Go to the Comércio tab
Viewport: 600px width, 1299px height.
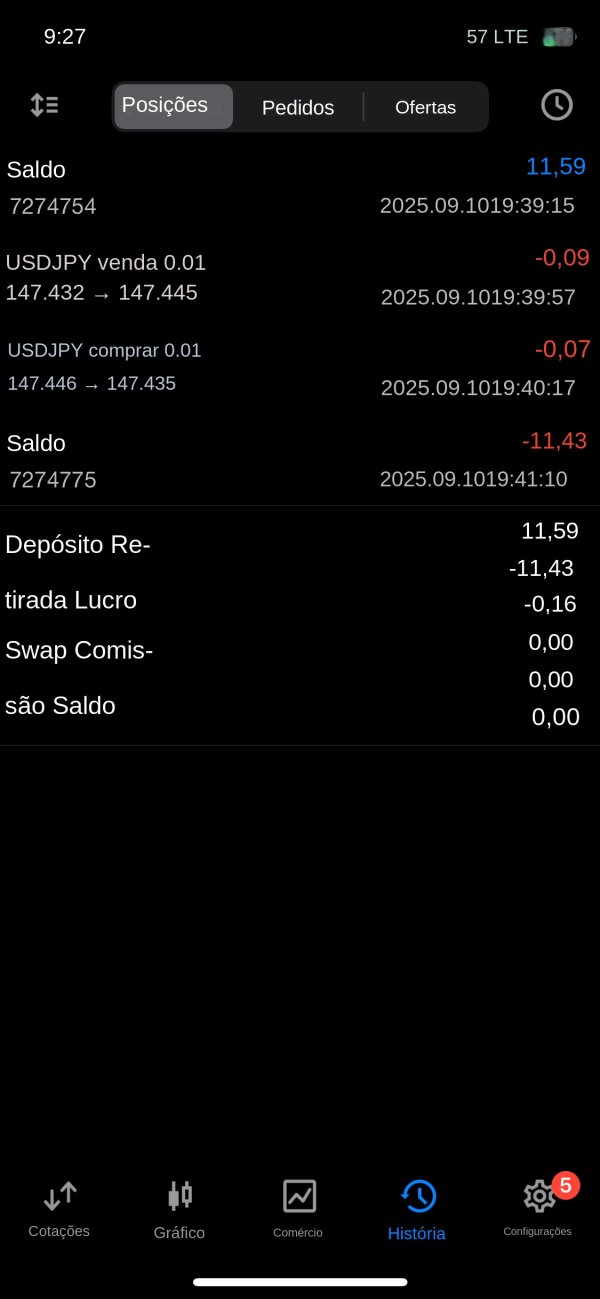(298, 1209)
